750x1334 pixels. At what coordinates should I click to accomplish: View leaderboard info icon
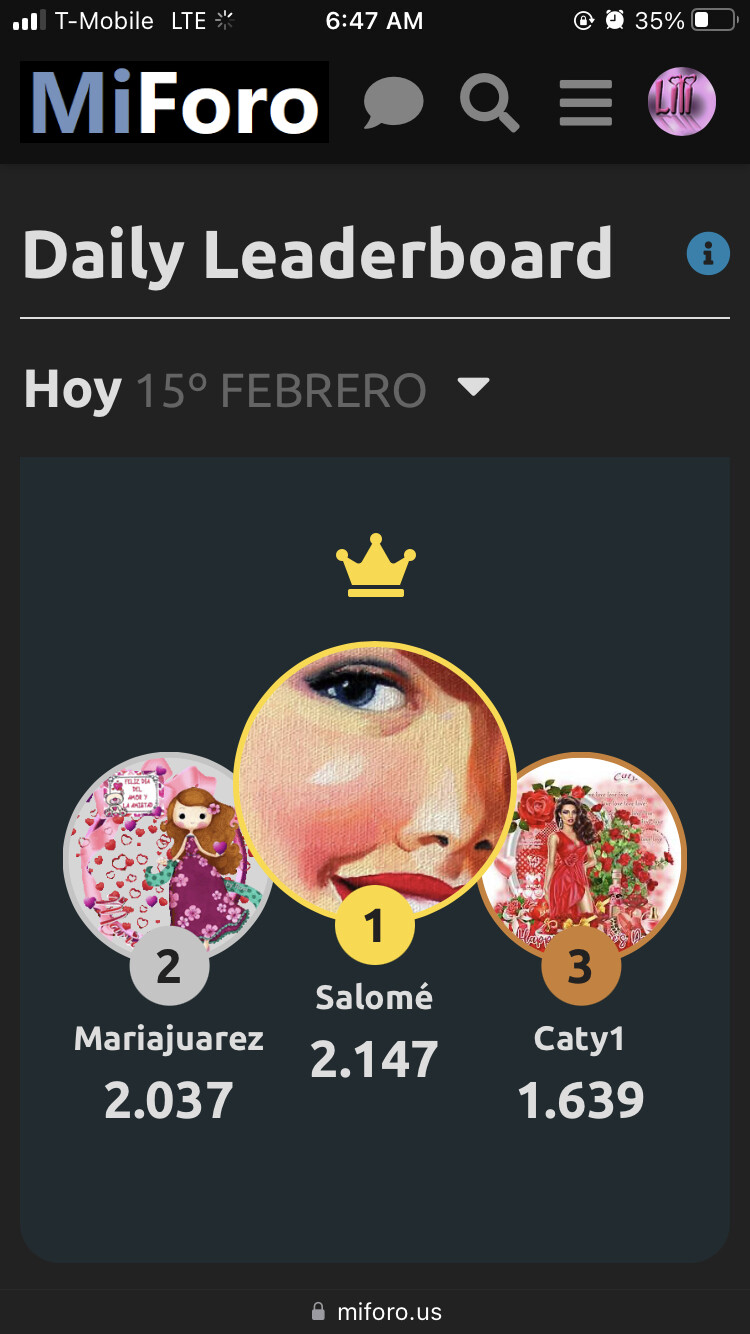[x=708, y=253]
